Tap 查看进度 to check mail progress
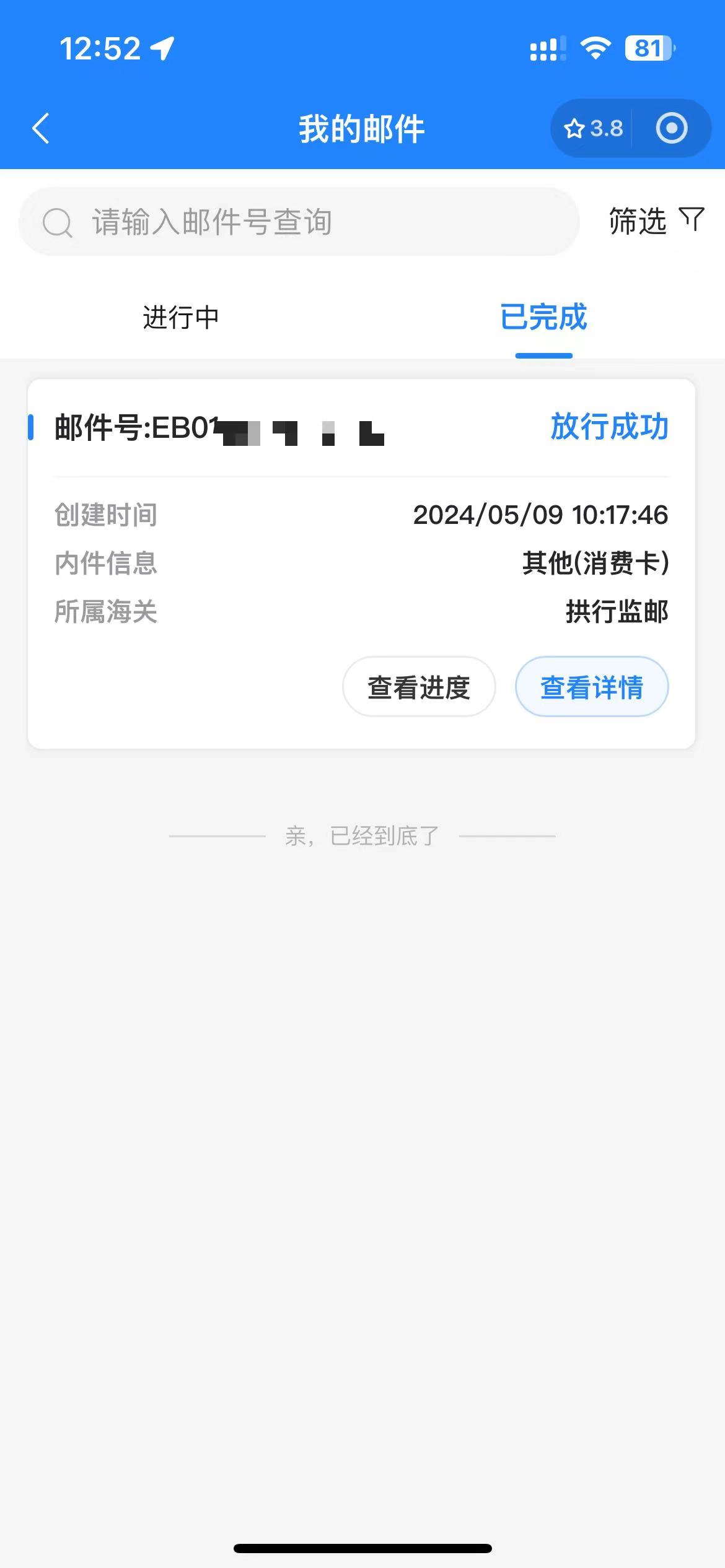 [419, 687]
